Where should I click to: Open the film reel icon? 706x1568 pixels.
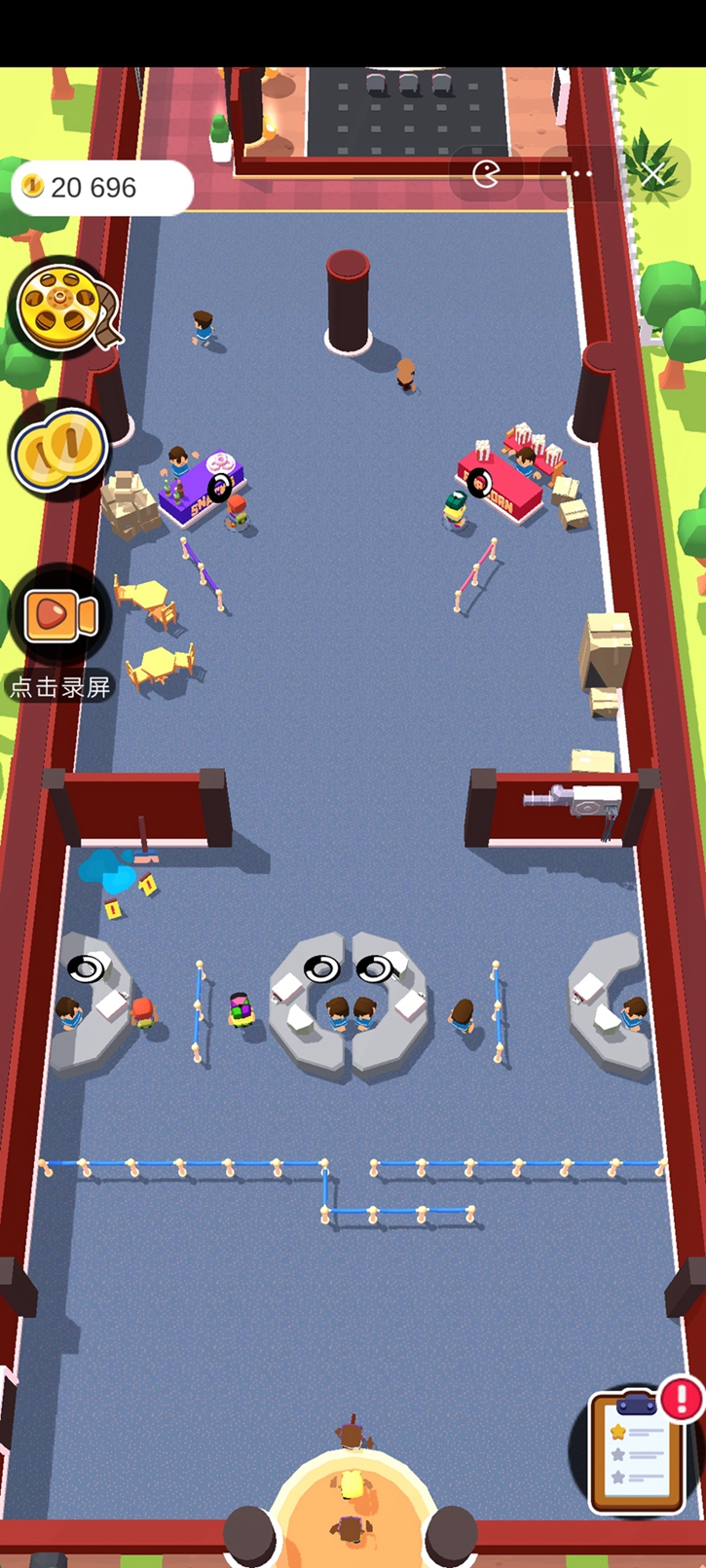[x=61, y=309]
